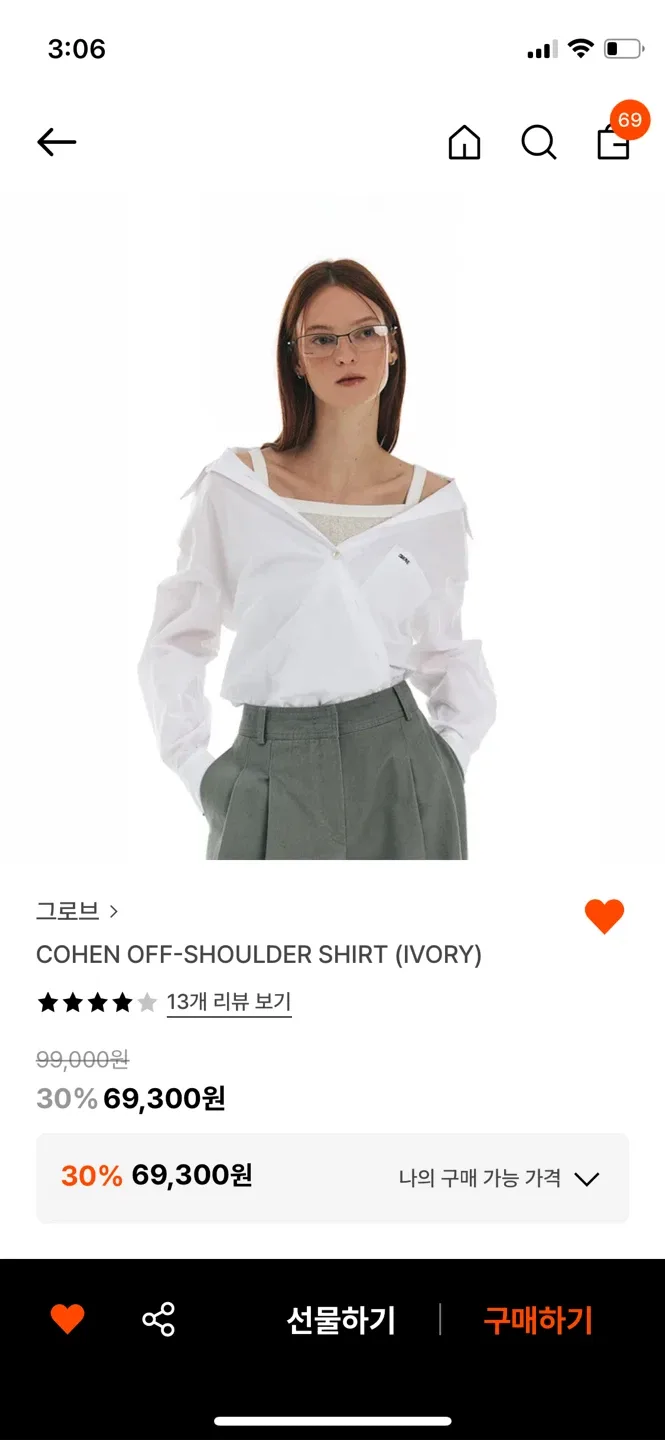Screen dimensions: 665x1440
Task: Open the search magnifier
Action: coord(538,143)
